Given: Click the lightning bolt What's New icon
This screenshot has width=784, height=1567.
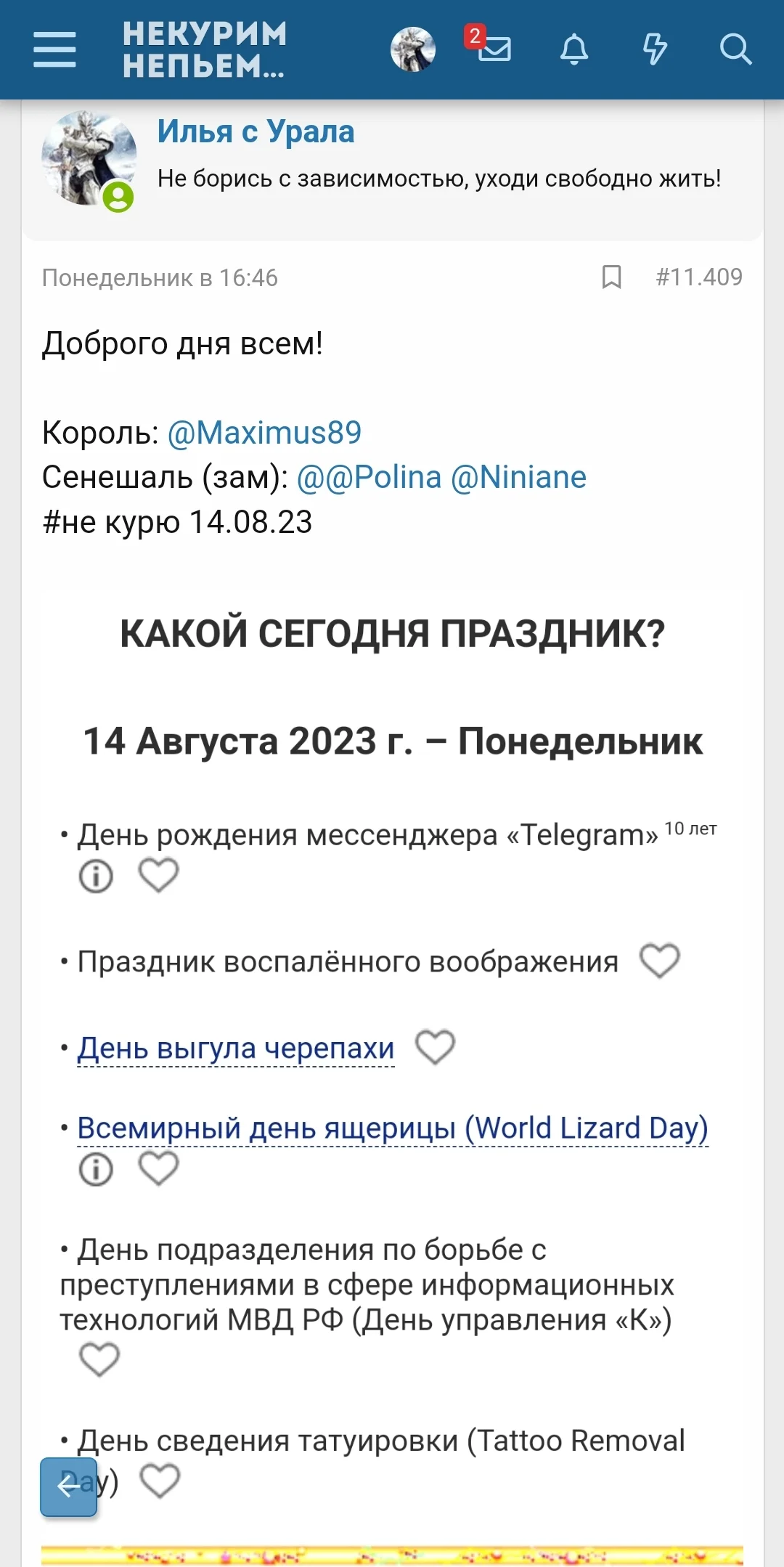Looking at the screenshot, I should (654, 51).
